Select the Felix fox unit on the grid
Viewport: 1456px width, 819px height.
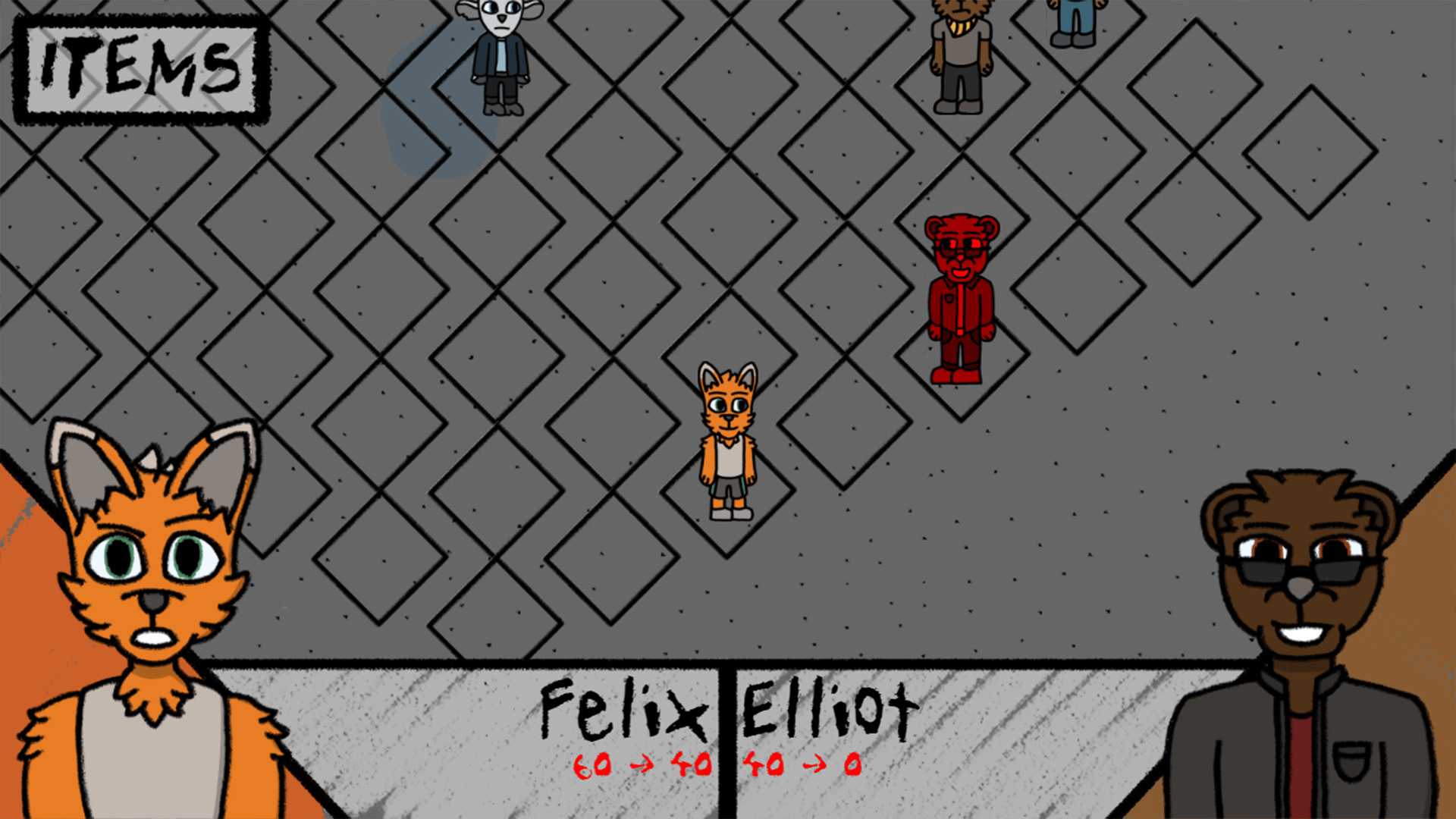click(727, 442)
